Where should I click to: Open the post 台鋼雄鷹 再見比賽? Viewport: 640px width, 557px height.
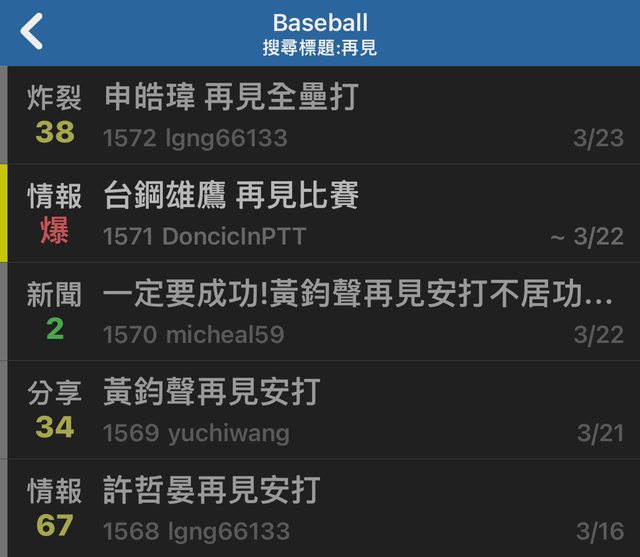click(x=231, y=196)
